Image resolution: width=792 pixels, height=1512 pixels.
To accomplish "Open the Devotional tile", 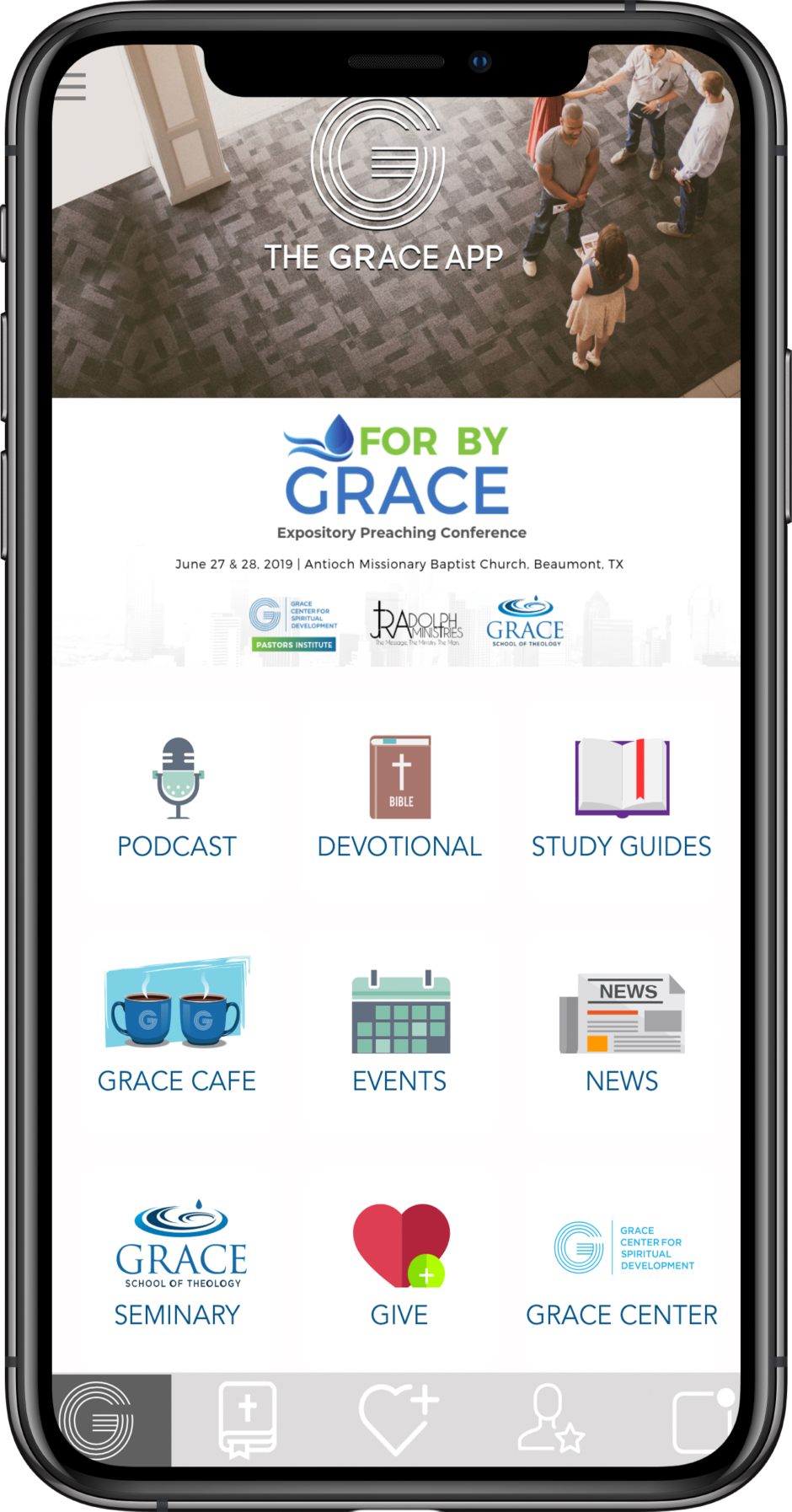I will pyautogui.click(x=400, y=797).
